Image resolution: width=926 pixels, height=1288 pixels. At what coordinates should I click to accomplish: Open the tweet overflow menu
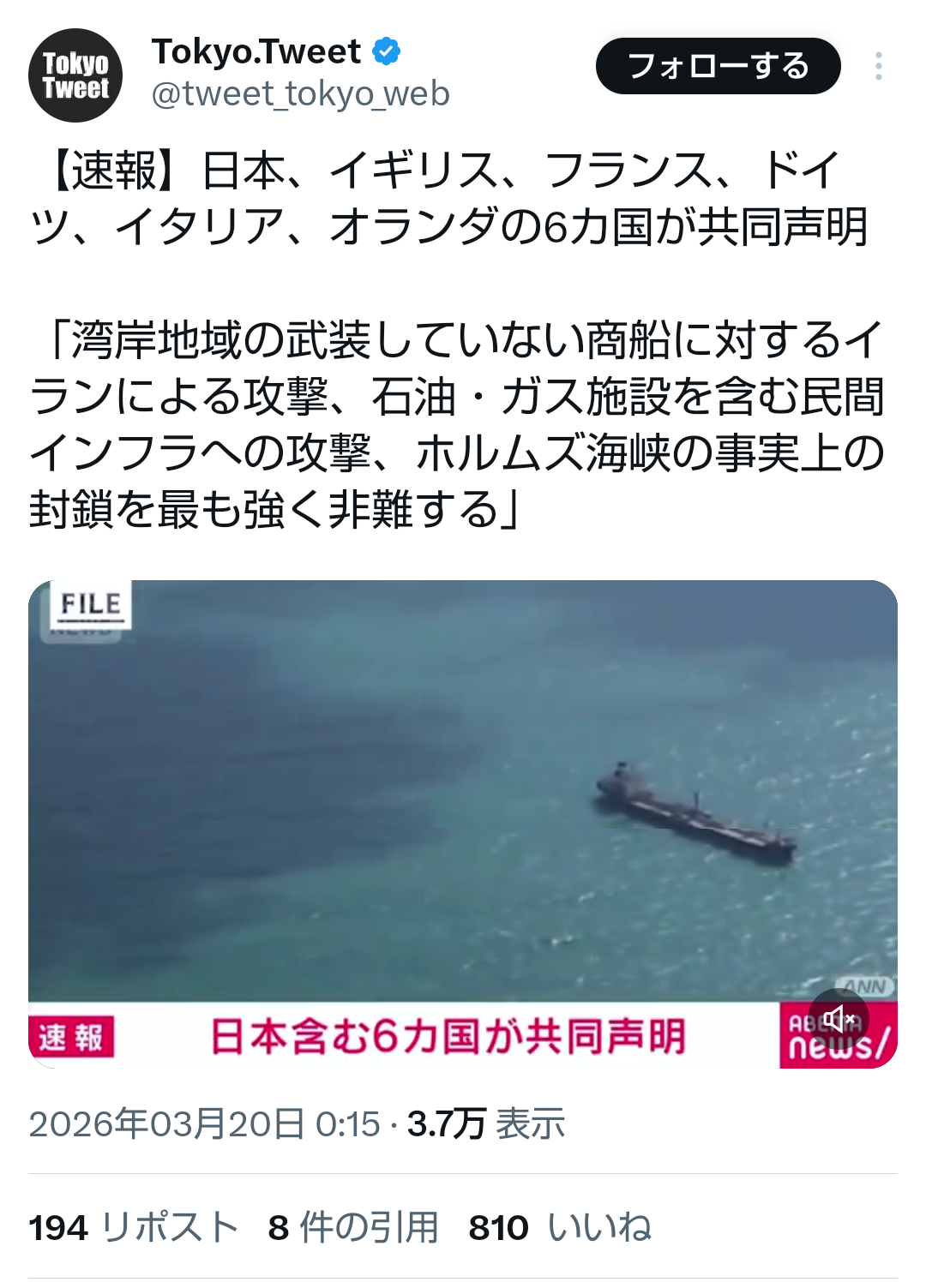coord(879,66)
